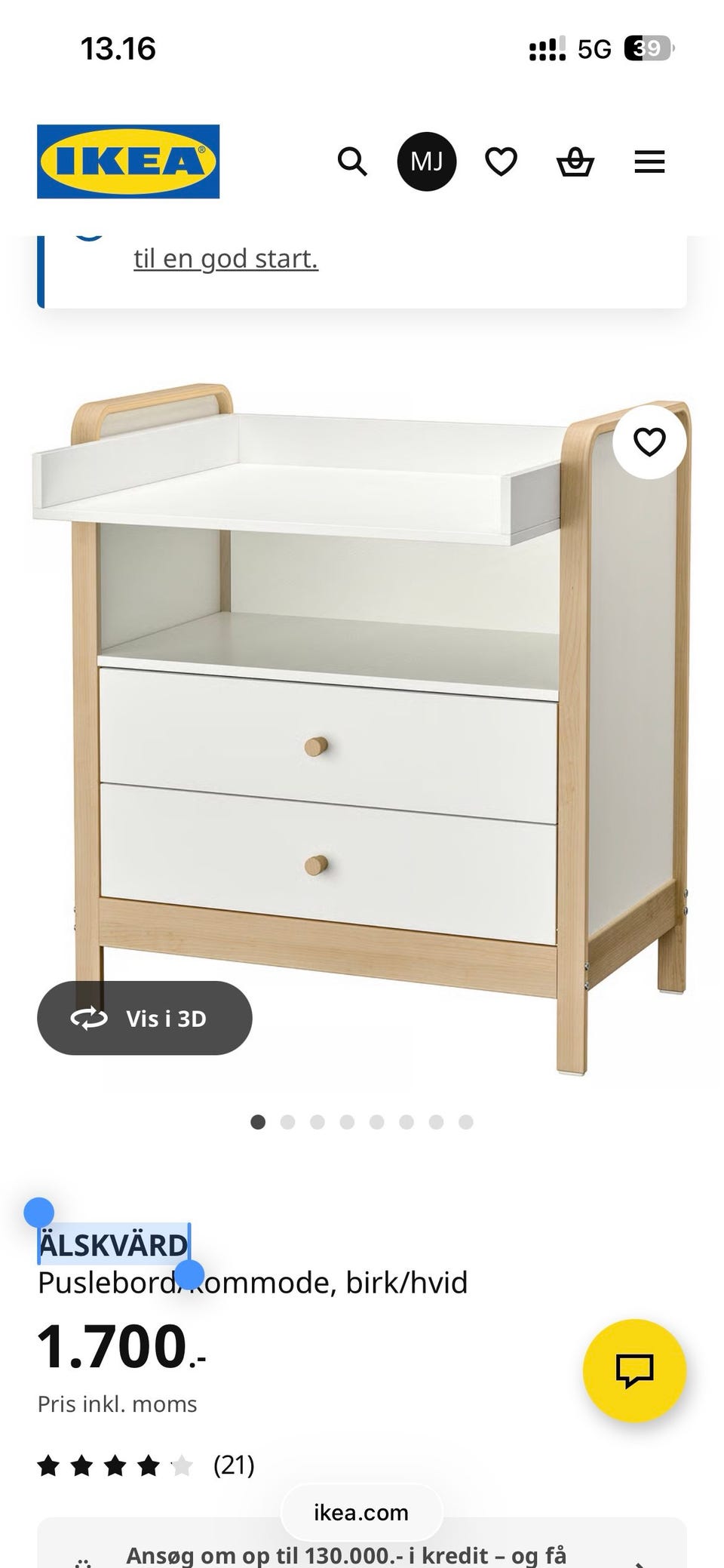Save product with heart on image
Viewport: 724px width, 1568px height.
coord(649,442)
